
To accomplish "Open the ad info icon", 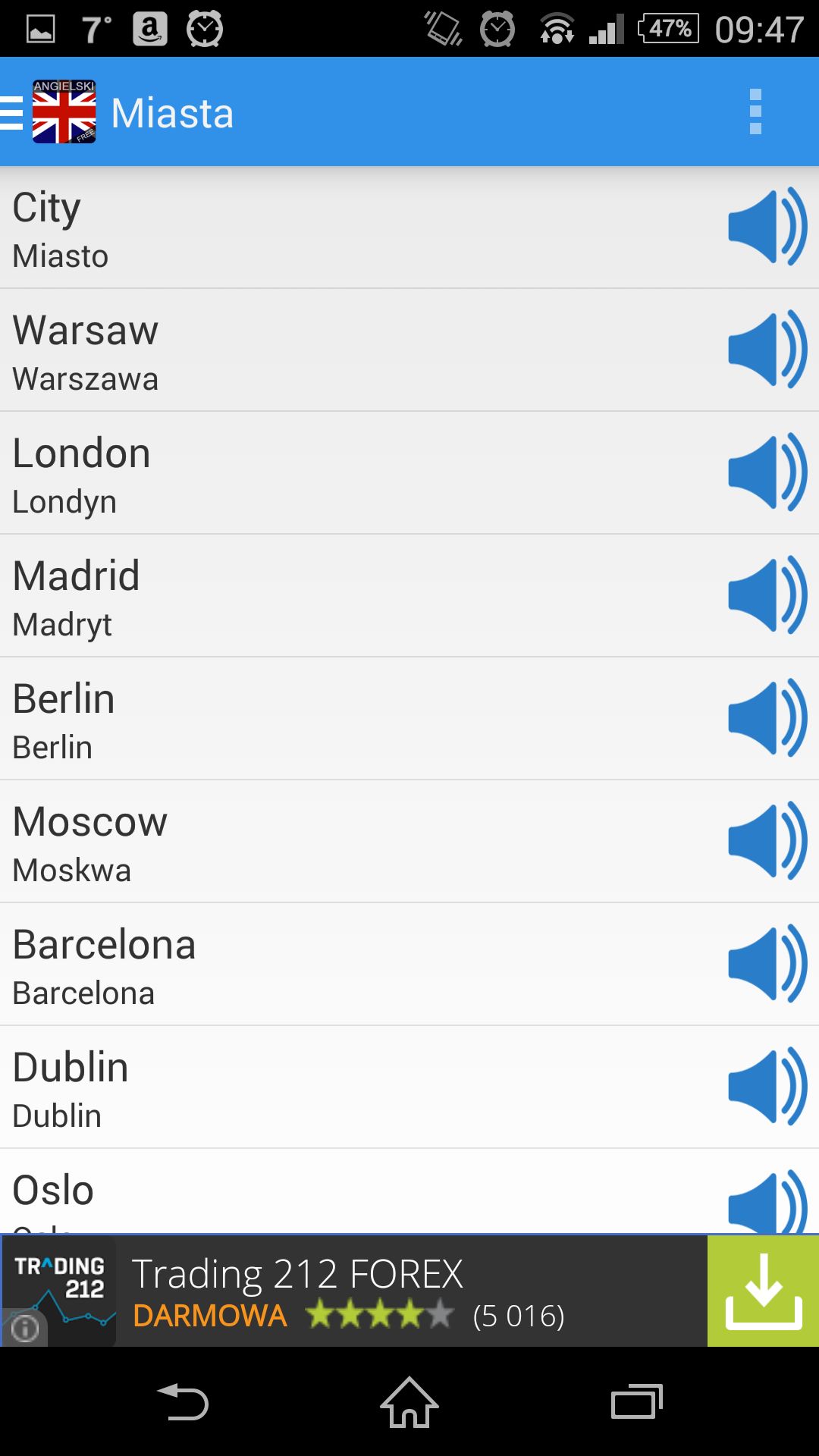I will 25,1328.
